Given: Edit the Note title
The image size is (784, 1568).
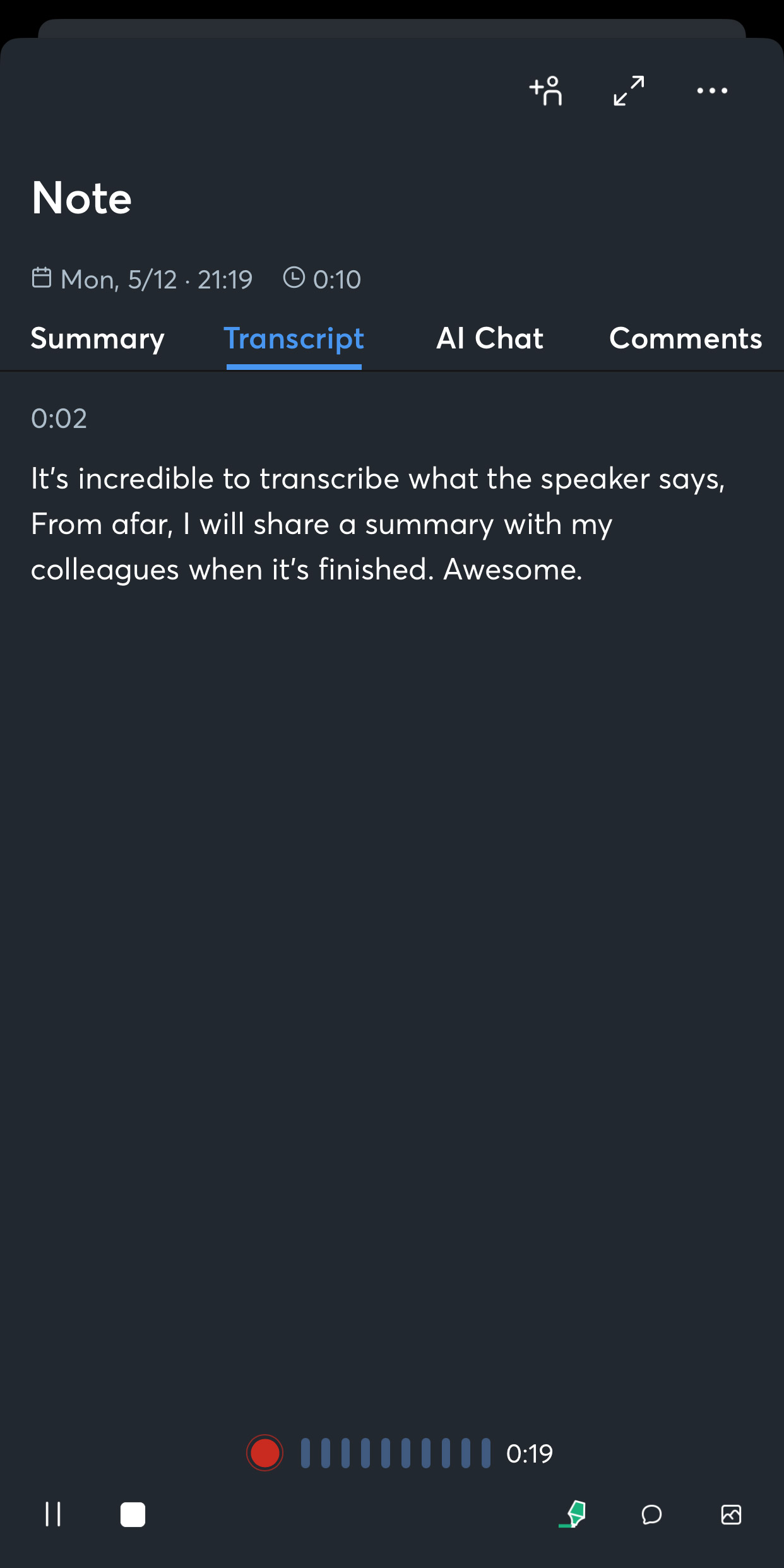Looking at the screenshot, I should [x=82, y=198].
